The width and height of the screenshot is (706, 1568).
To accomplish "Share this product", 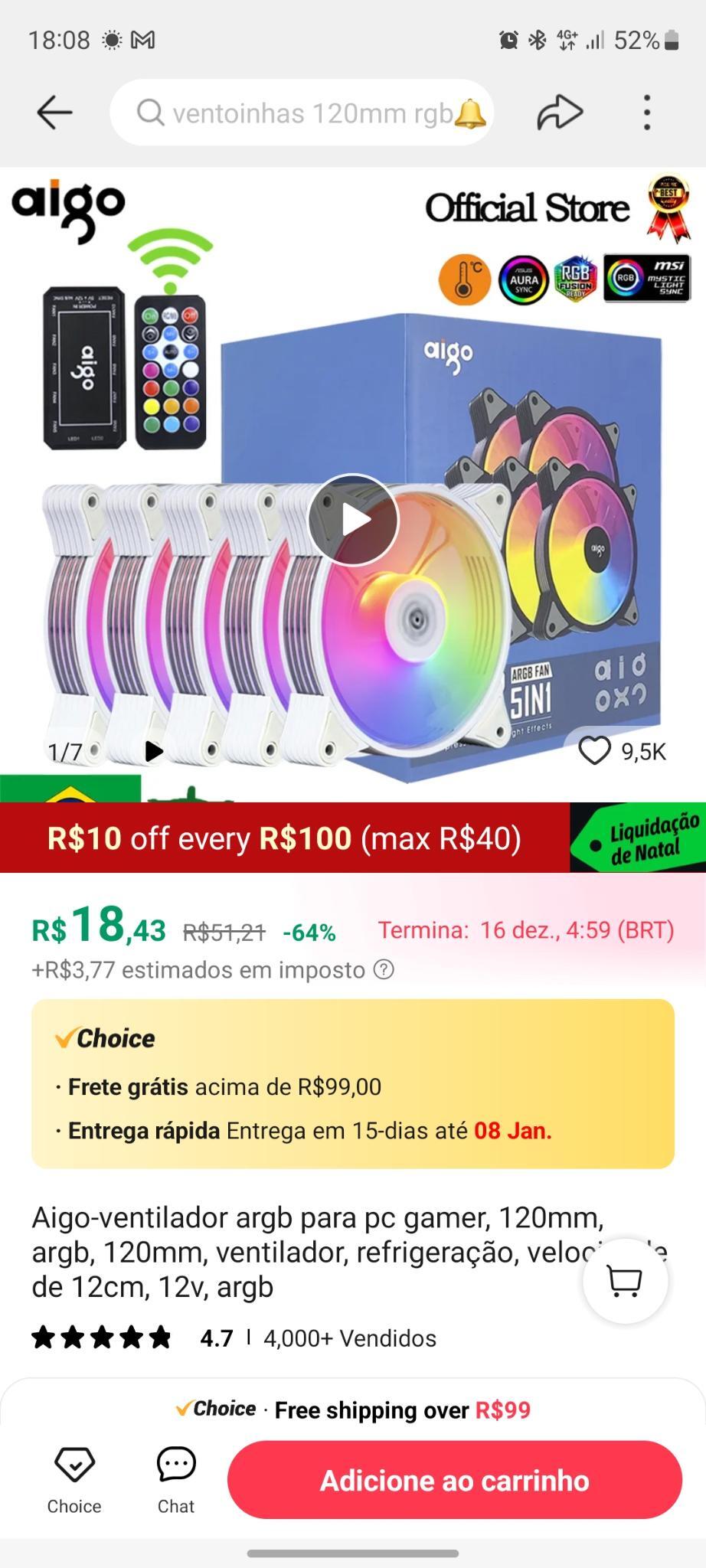I will [560, 113].
